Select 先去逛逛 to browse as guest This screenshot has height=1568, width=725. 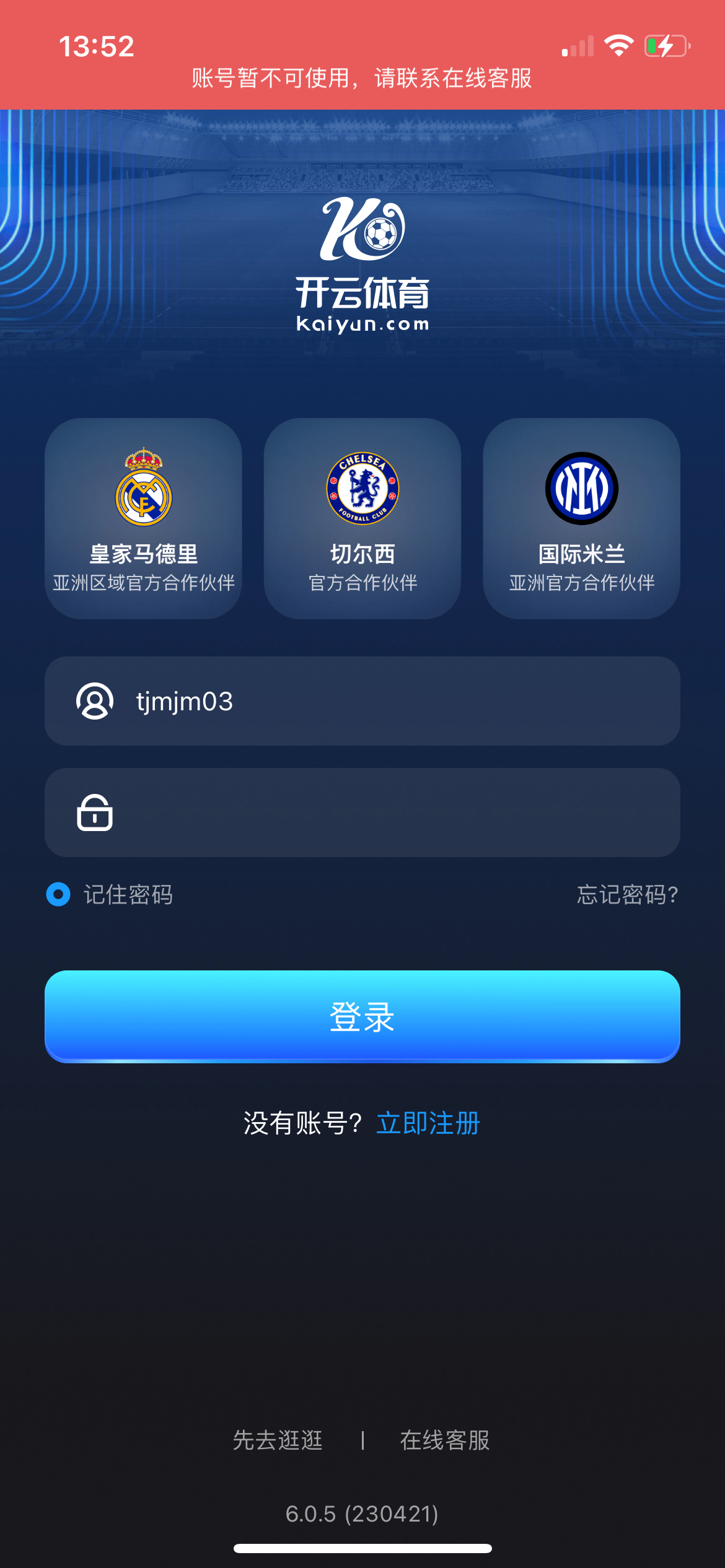278,1440
